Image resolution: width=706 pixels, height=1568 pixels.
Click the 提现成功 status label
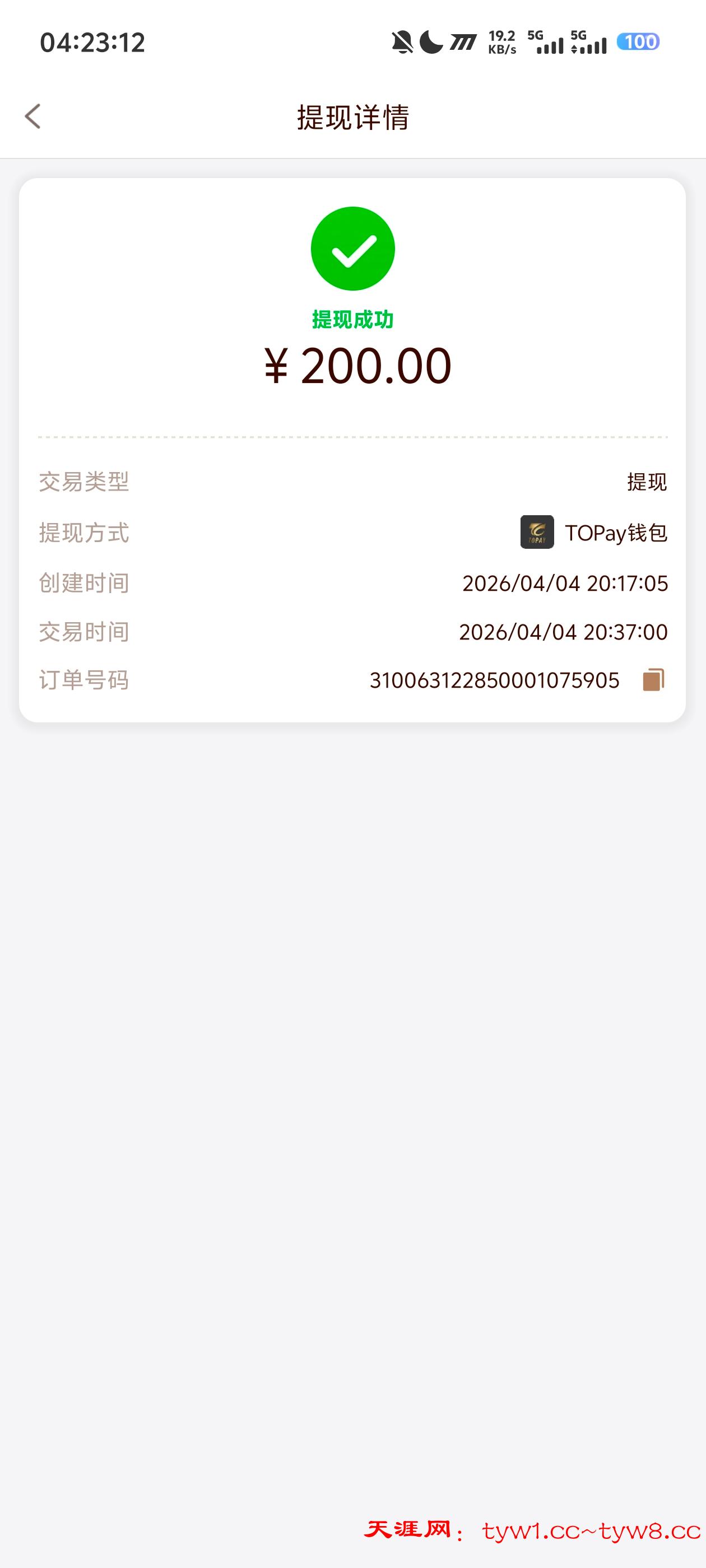352,320
